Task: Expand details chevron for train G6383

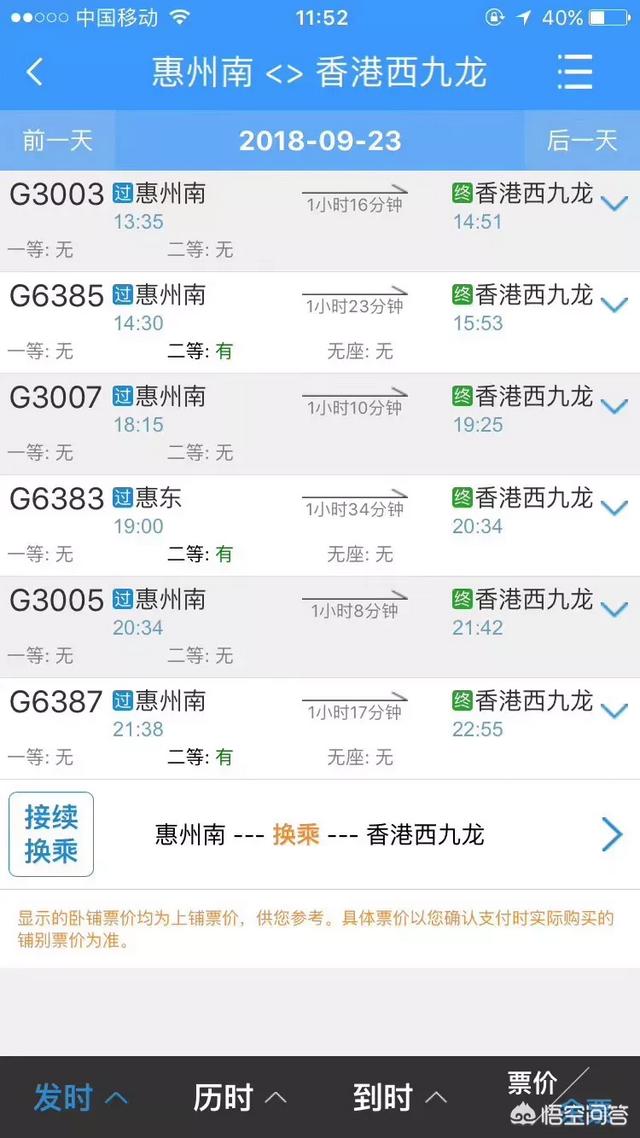Action: pos(616,508)
